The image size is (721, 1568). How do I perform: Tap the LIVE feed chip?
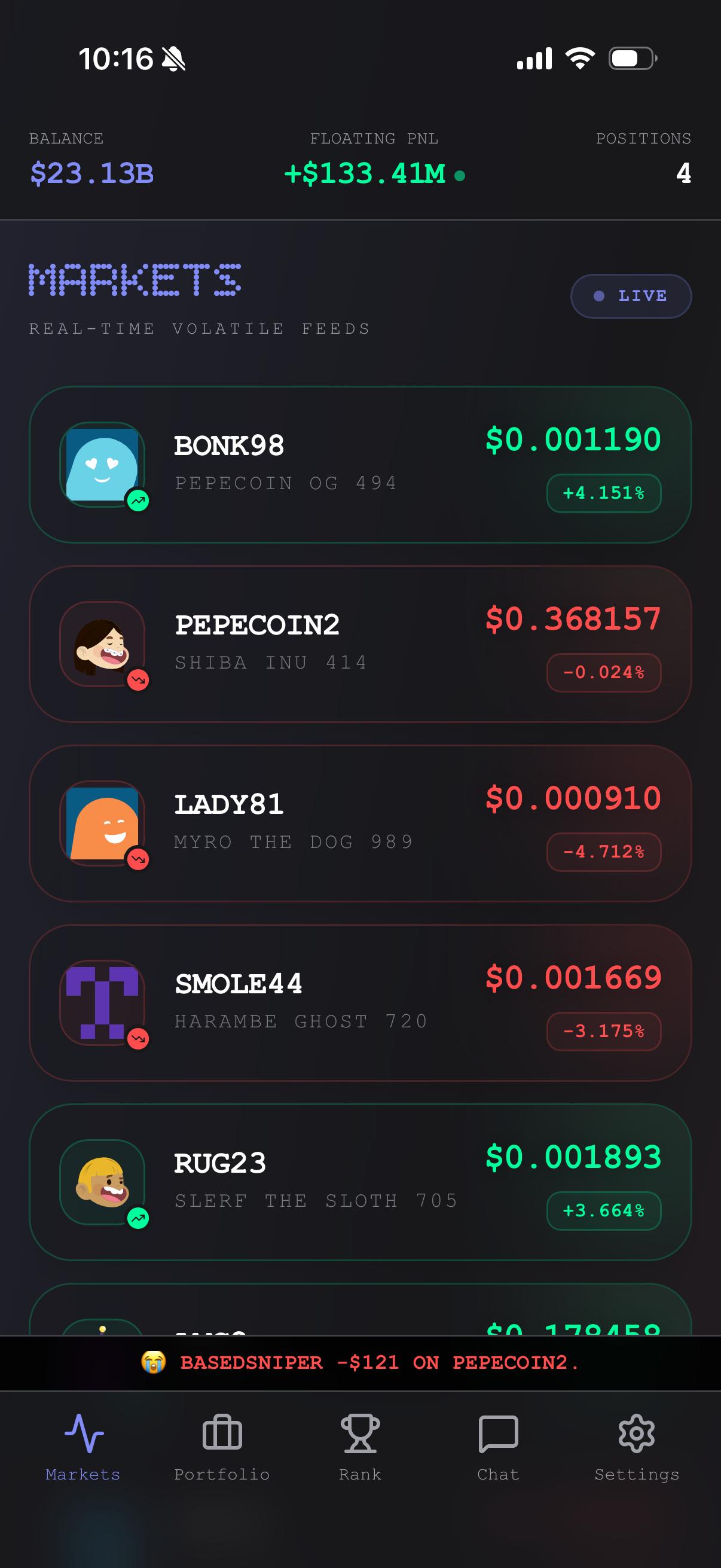[x=630, y=296]
